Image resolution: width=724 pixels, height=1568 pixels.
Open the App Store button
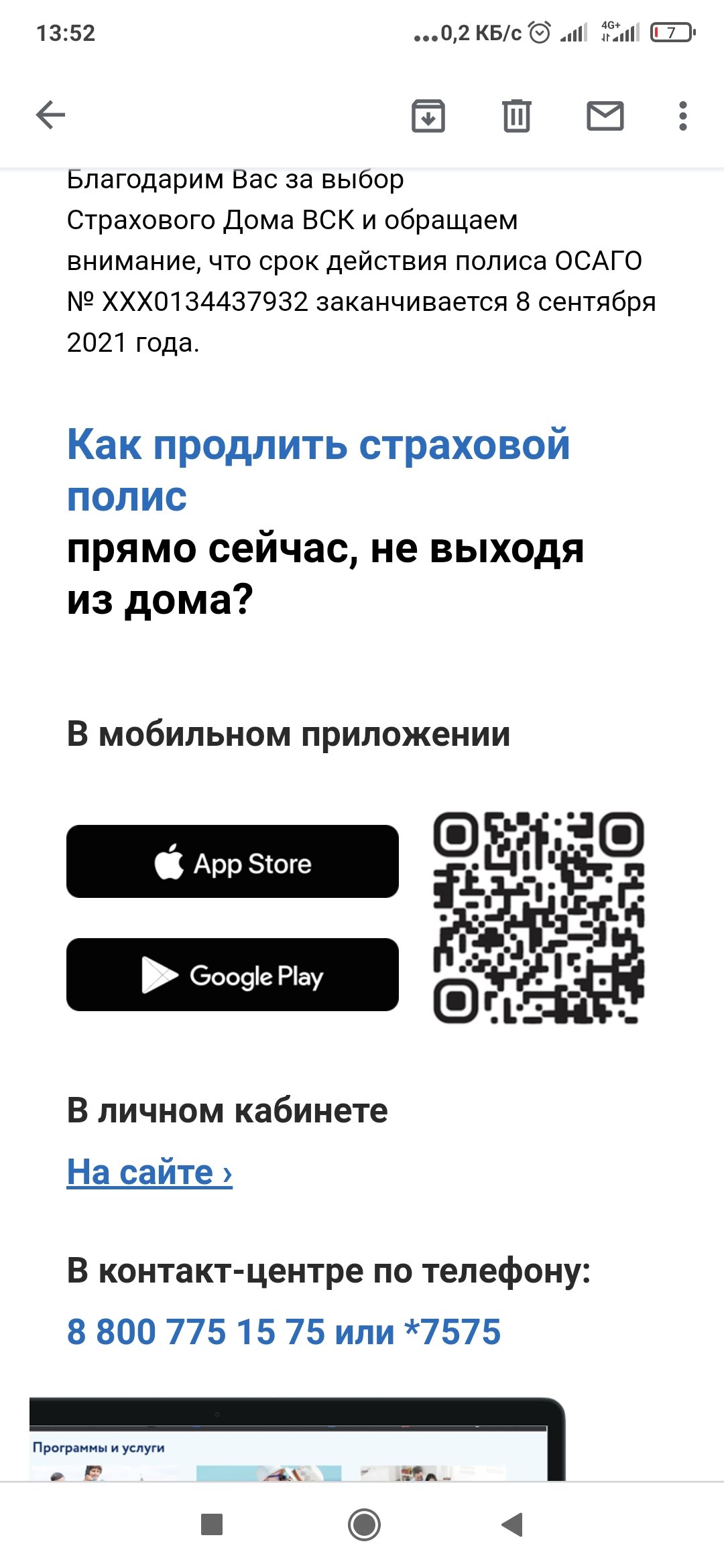tap(233, 862)
